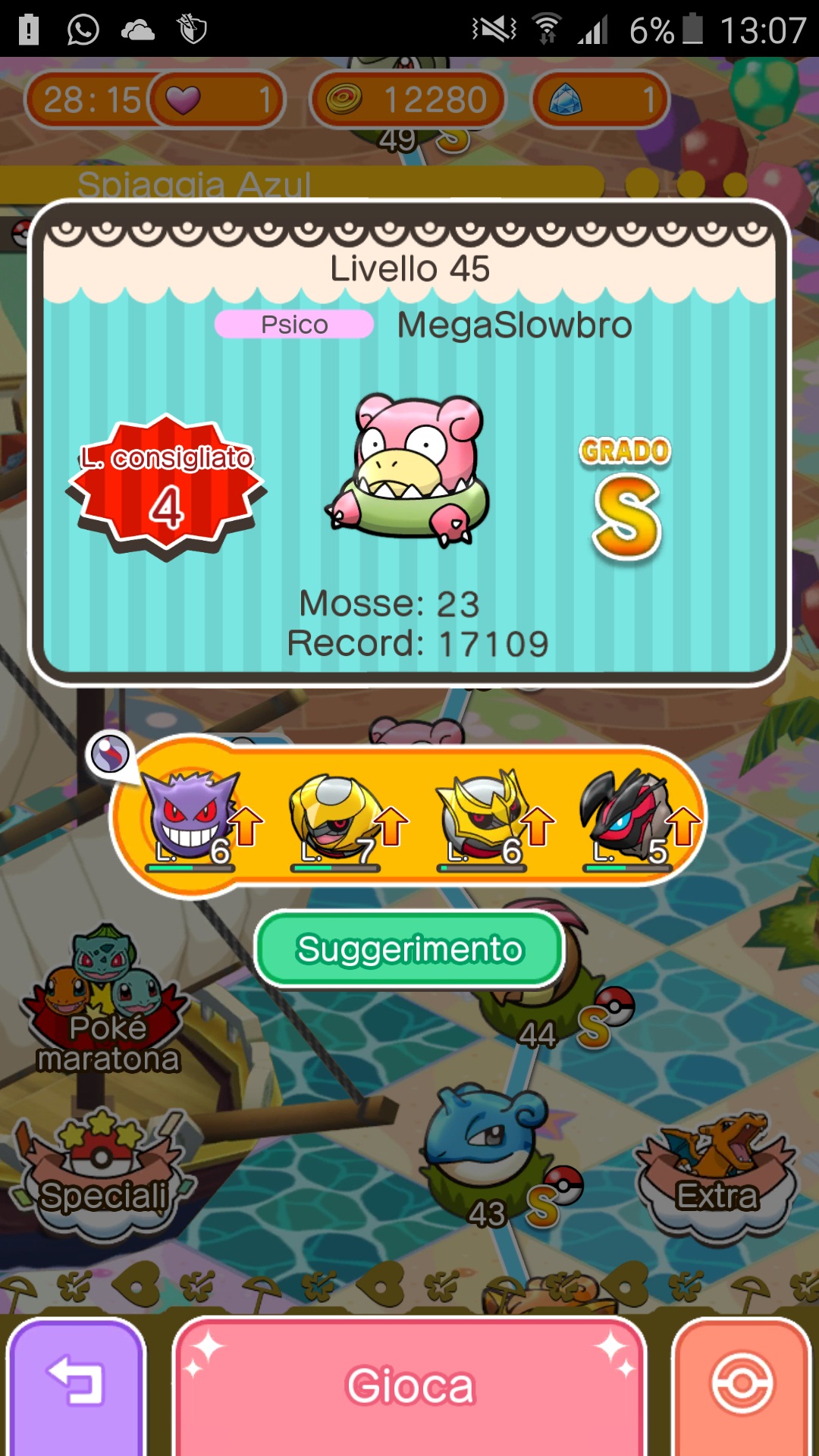Open Extra stages
Viewport: 819px width, 1456px height.
click(x=717, y=1175)
